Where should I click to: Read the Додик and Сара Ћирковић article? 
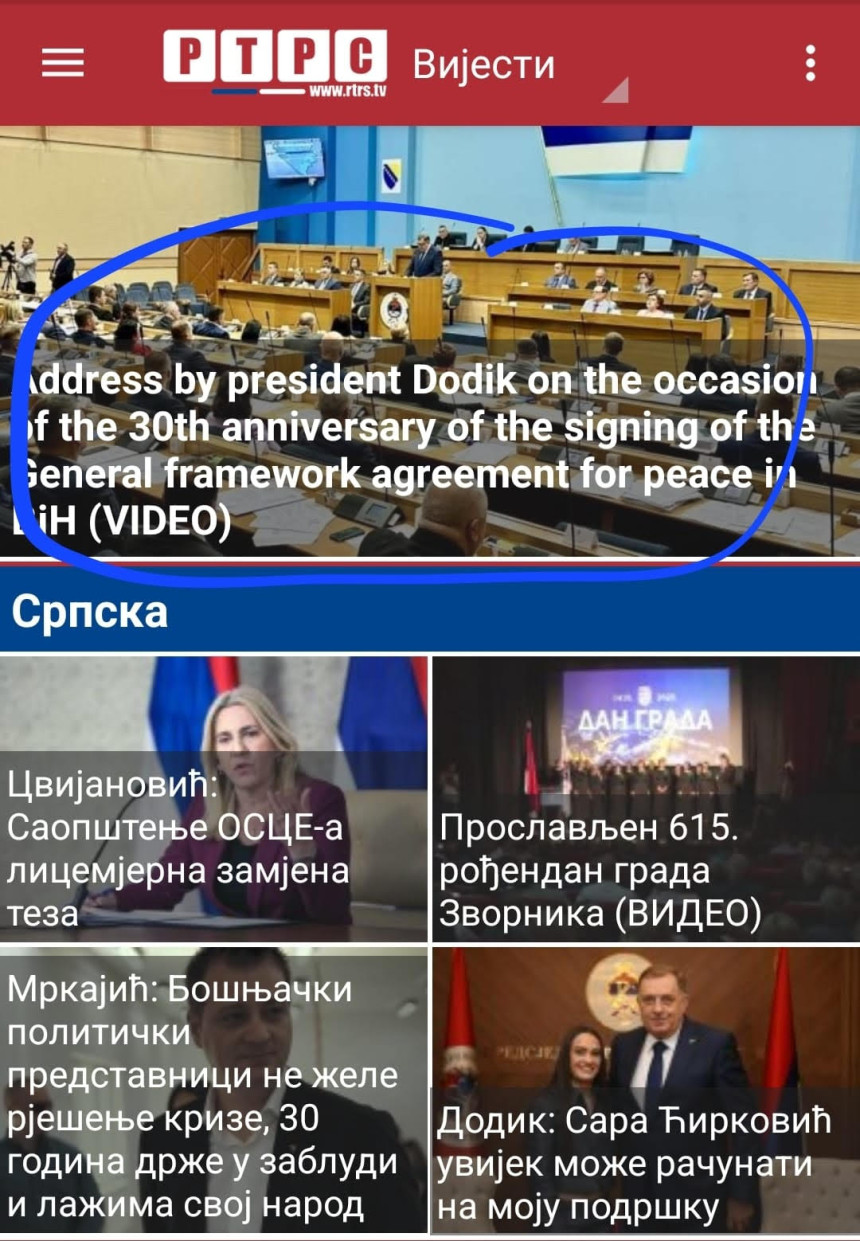tap(645, 1093)
